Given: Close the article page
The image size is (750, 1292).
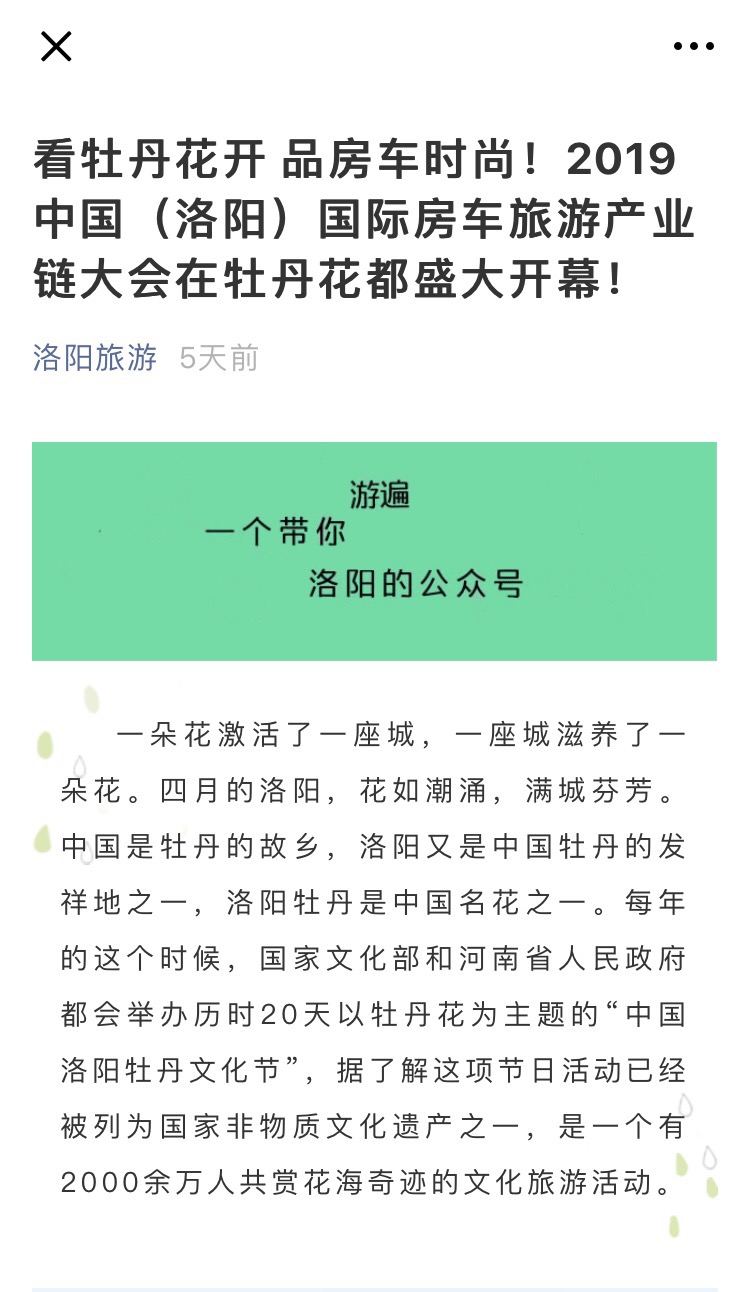Looking at the screenshot, I should click(x=56, y=46).
